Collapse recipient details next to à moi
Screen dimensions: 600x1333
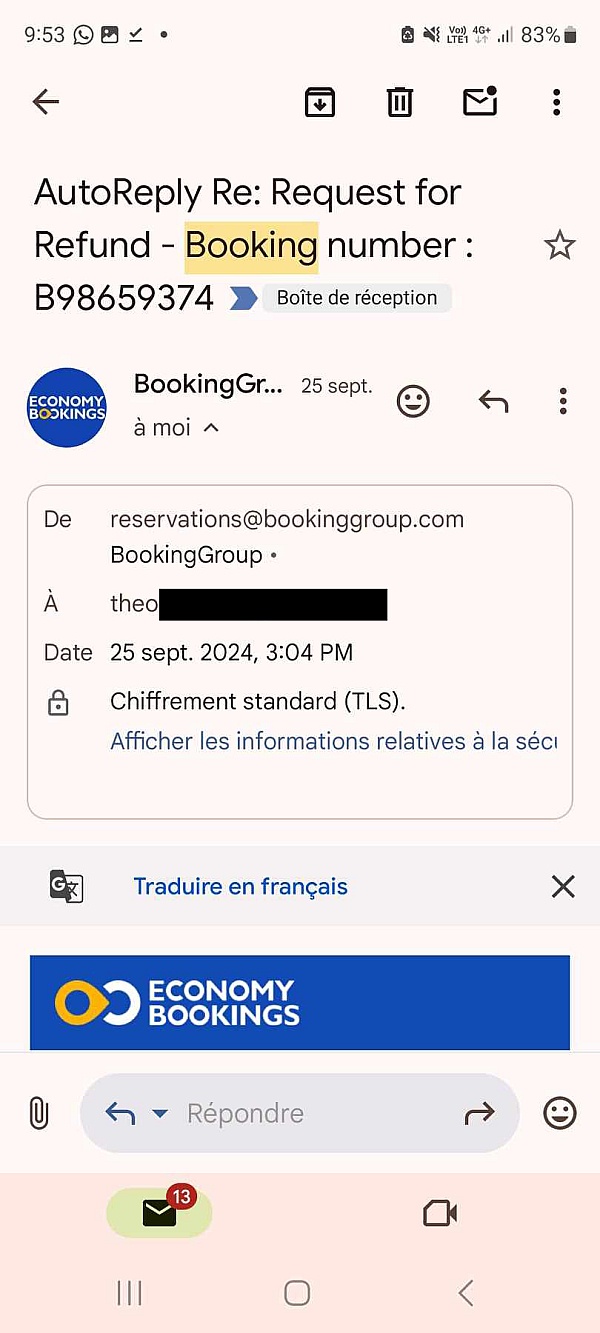tap(211, 428)
